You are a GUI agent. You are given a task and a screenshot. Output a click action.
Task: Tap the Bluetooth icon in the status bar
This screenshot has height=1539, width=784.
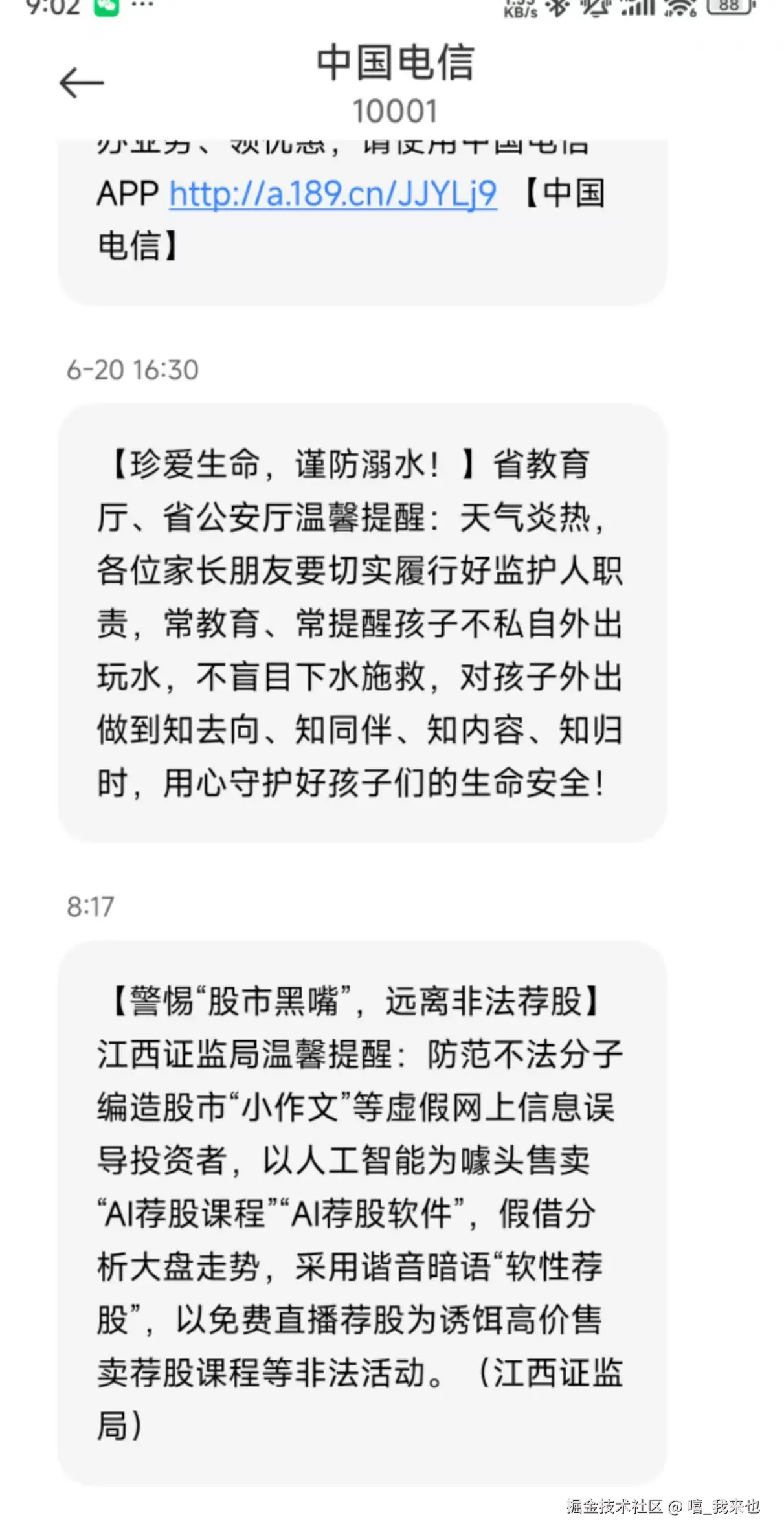point(558,8)
